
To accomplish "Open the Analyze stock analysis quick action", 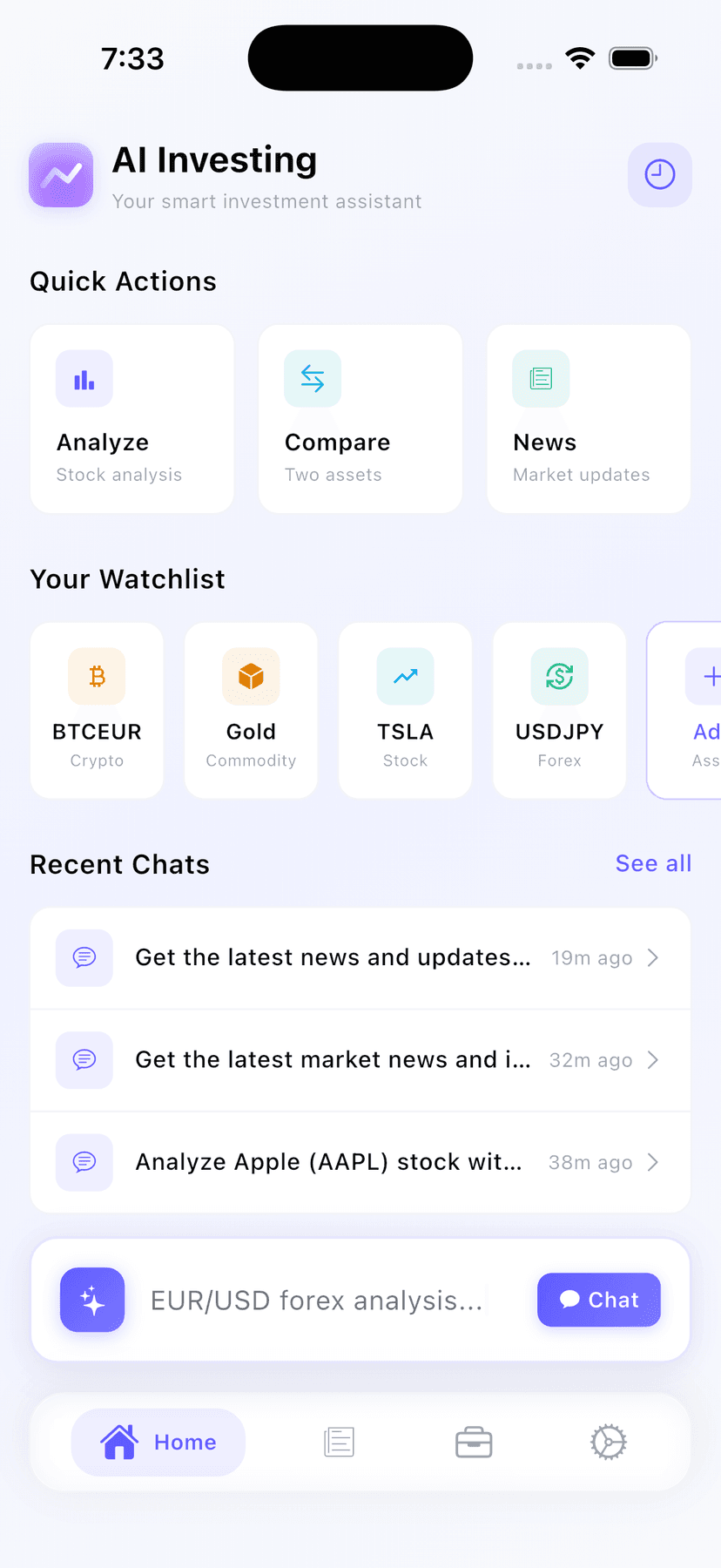I will (x=131, y=418).
